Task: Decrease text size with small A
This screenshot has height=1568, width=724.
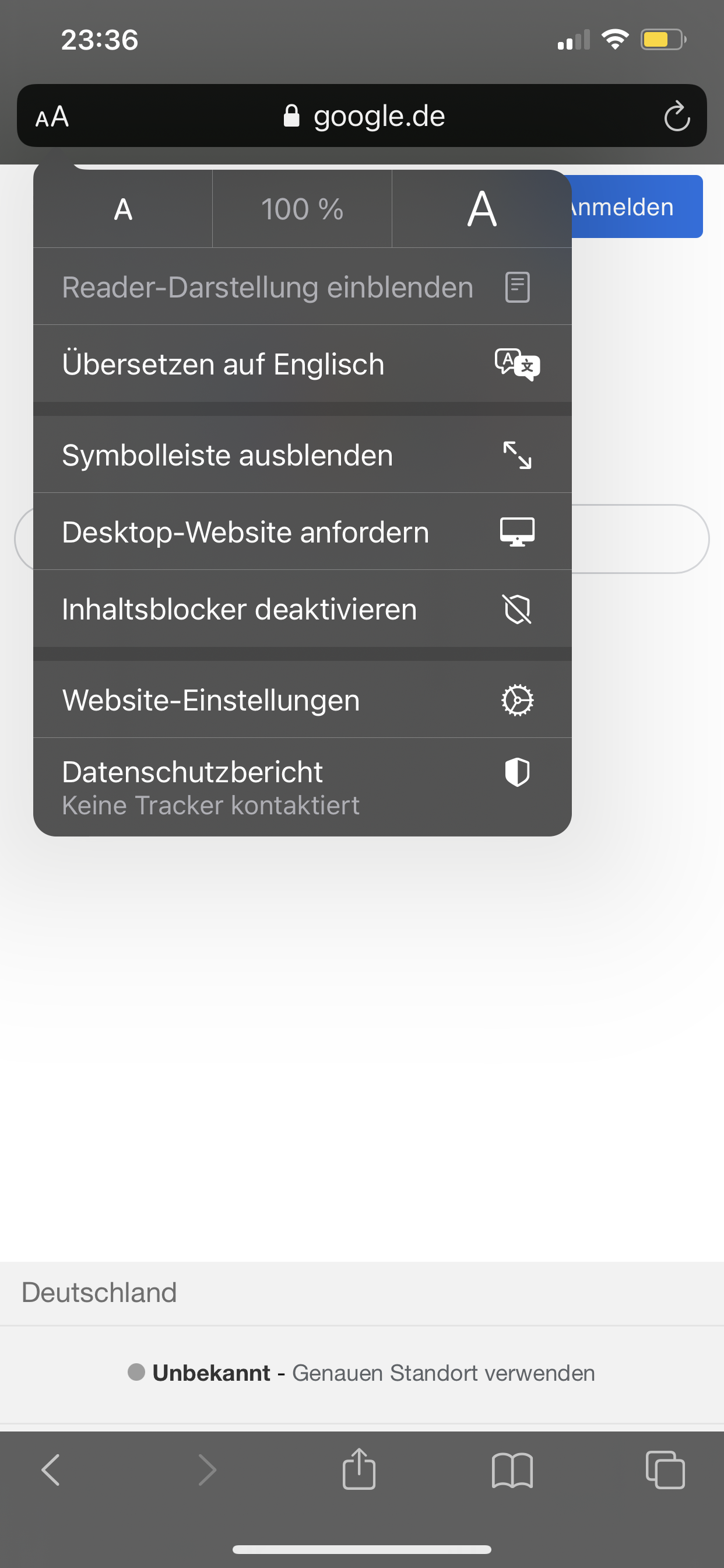Action: 123,209
